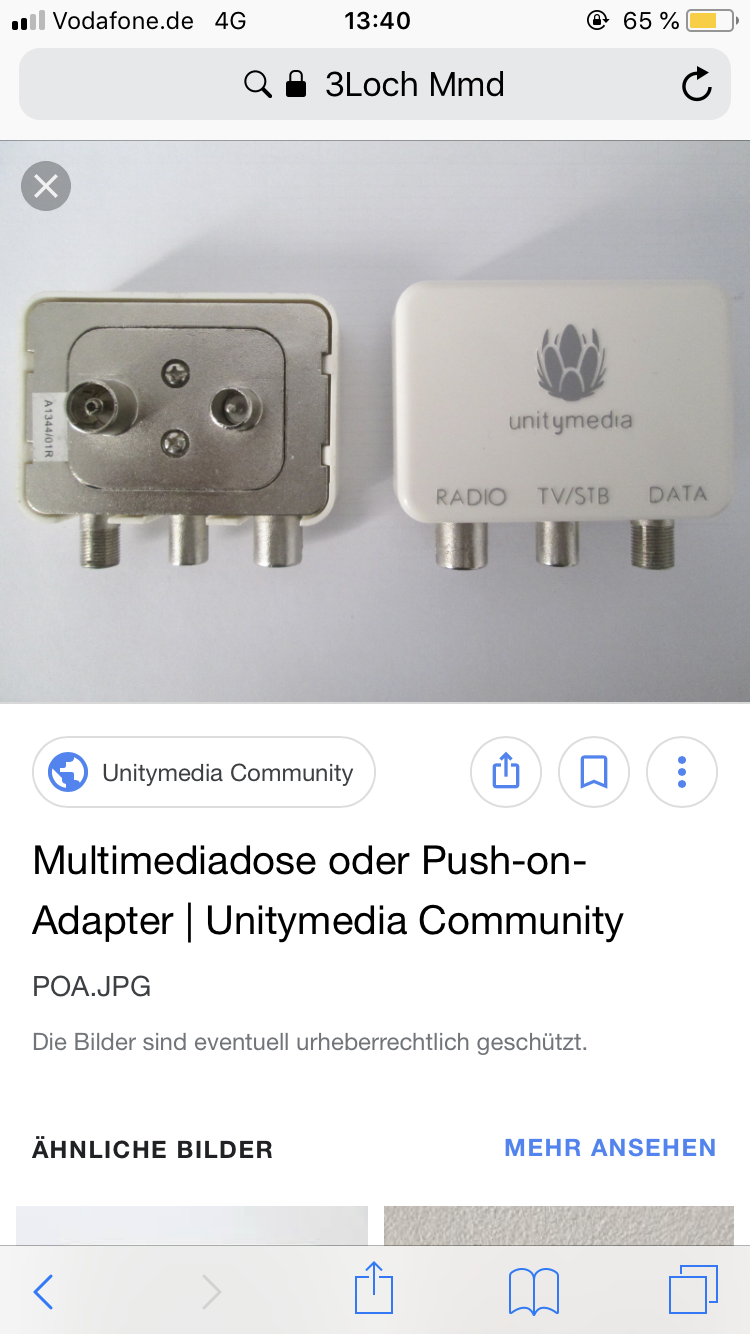
Task: Go back in Safari
Action: [x=43, y=1292]
